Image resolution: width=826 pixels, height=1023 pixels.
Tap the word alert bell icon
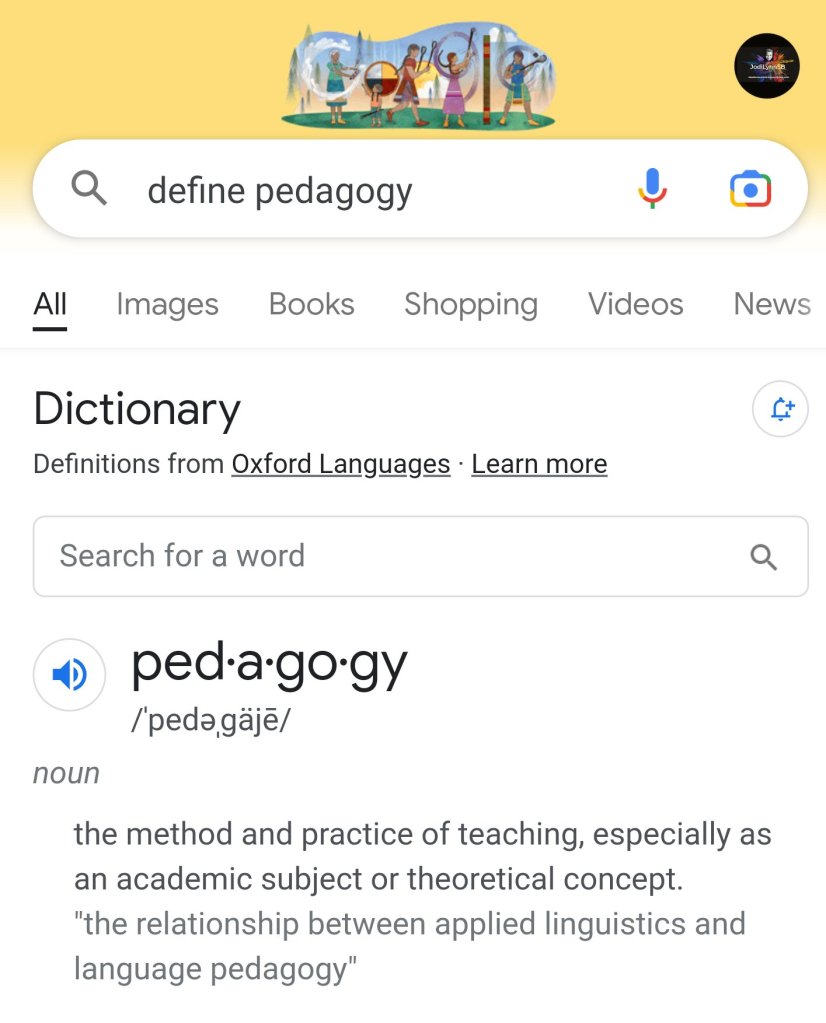780,409
